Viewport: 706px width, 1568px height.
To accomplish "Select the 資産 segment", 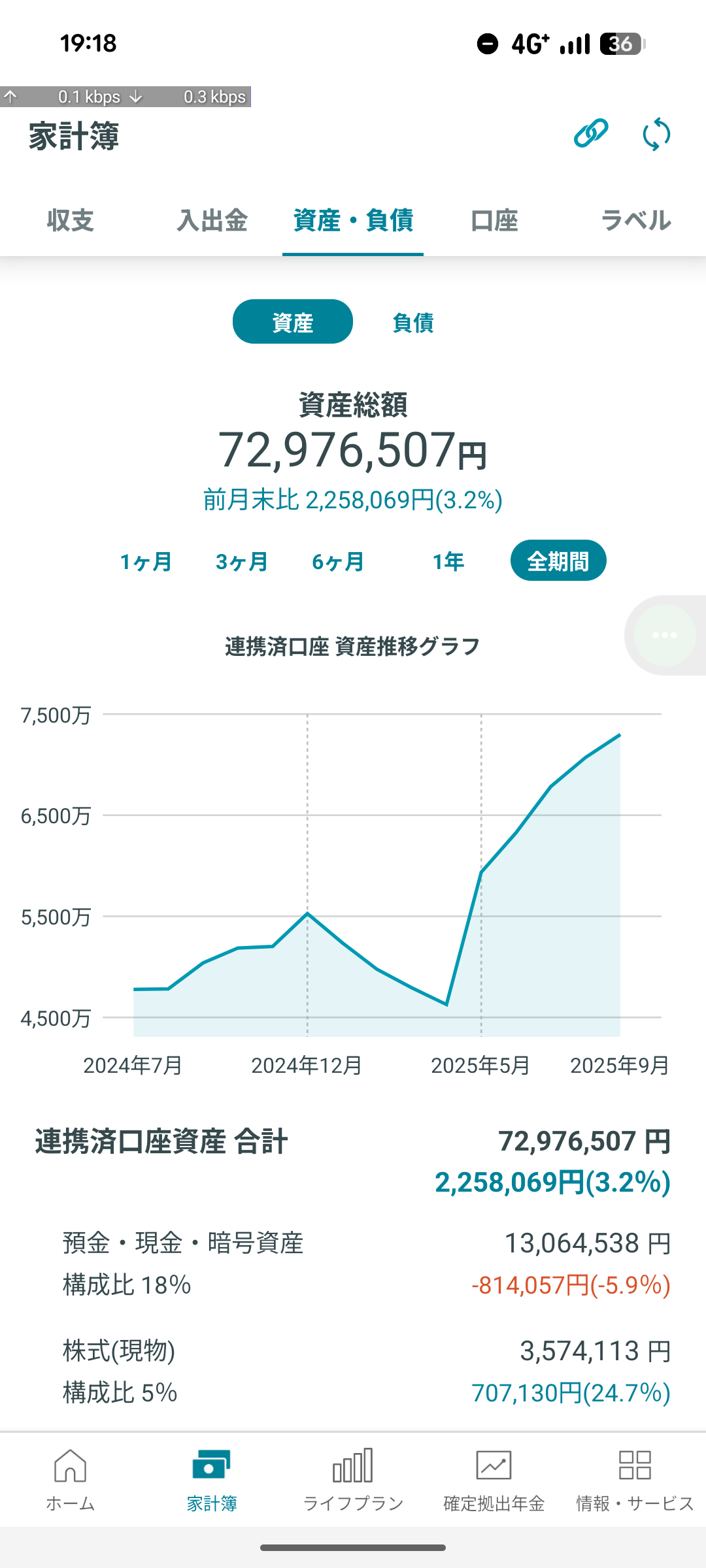I will click(293, 322).
